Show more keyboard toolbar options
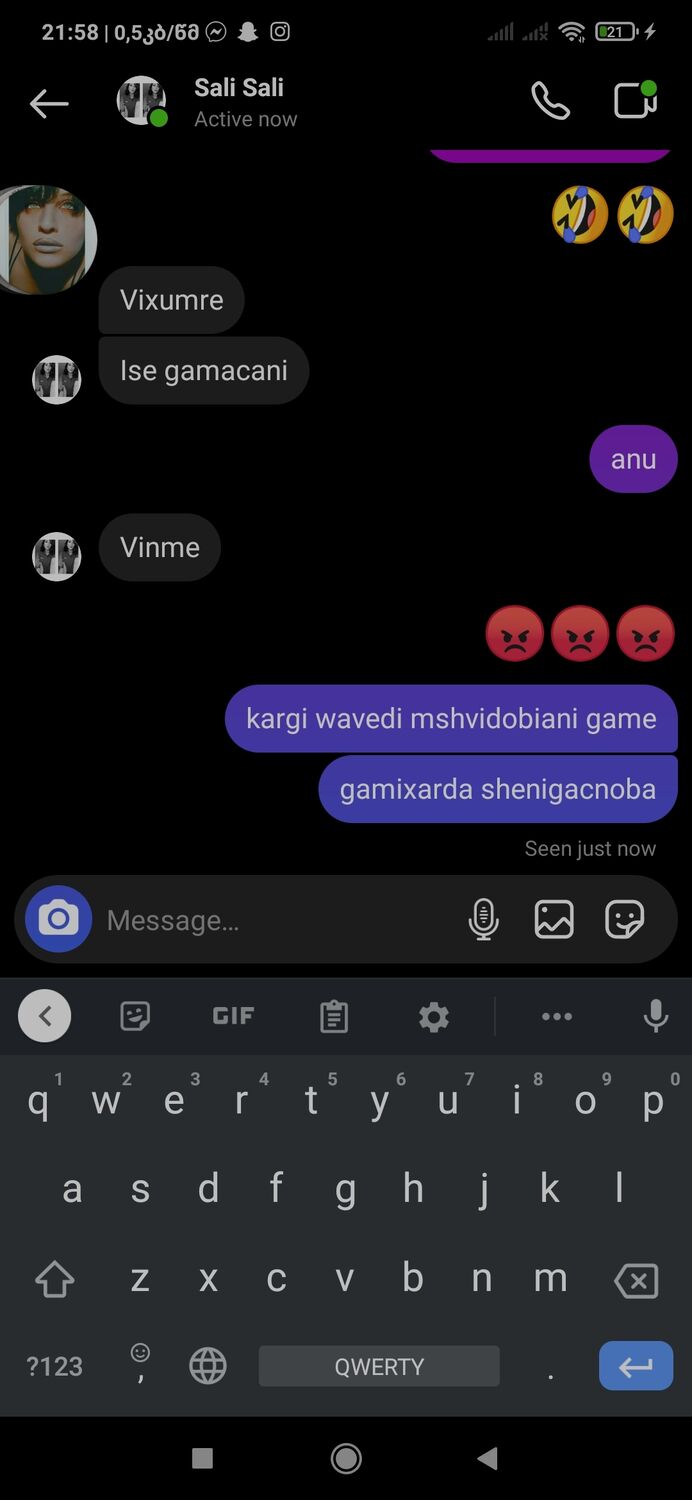 [x=556, y=1016]
